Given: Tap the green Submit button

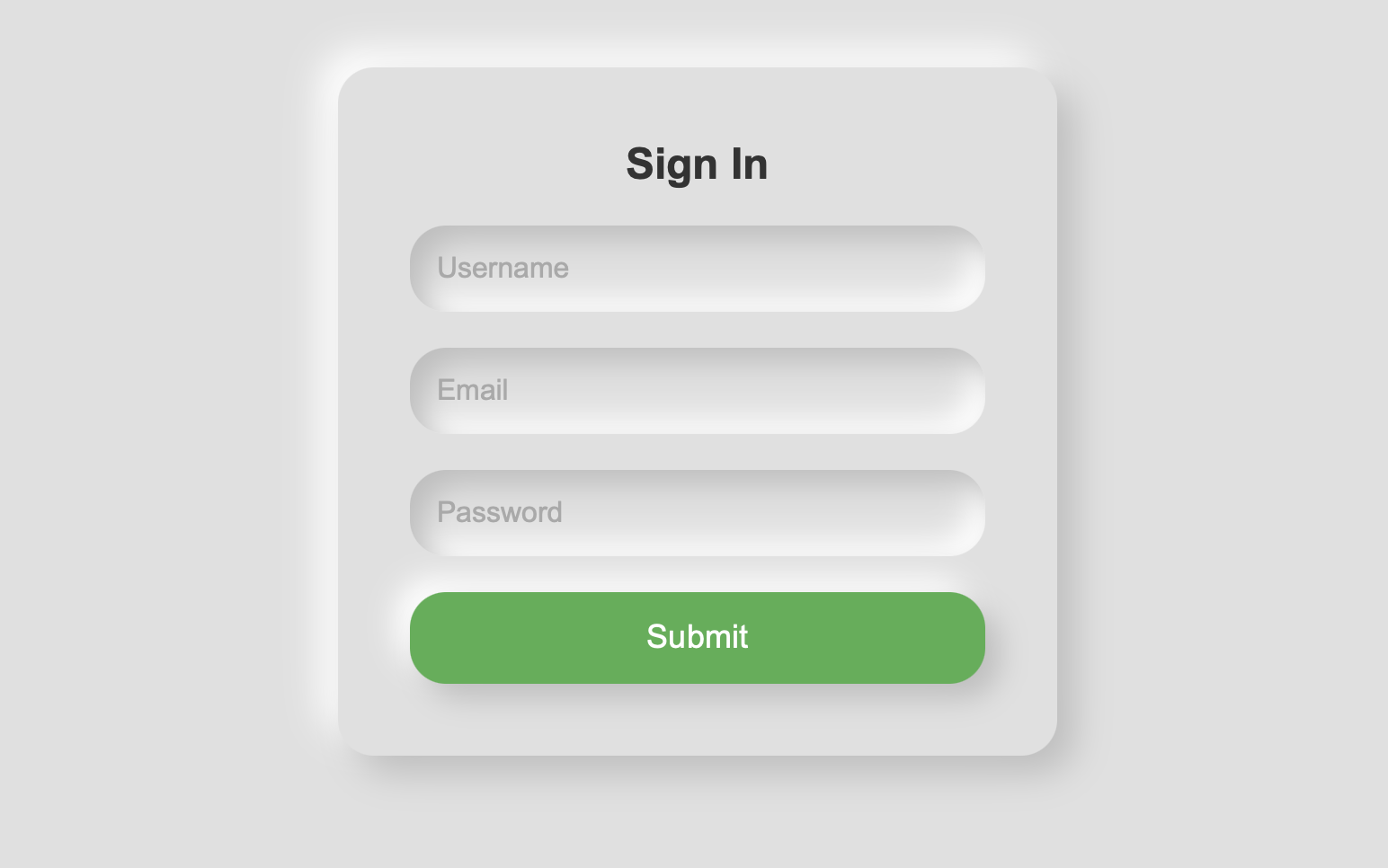Looking at the screenshot, I should pos(697,638).
